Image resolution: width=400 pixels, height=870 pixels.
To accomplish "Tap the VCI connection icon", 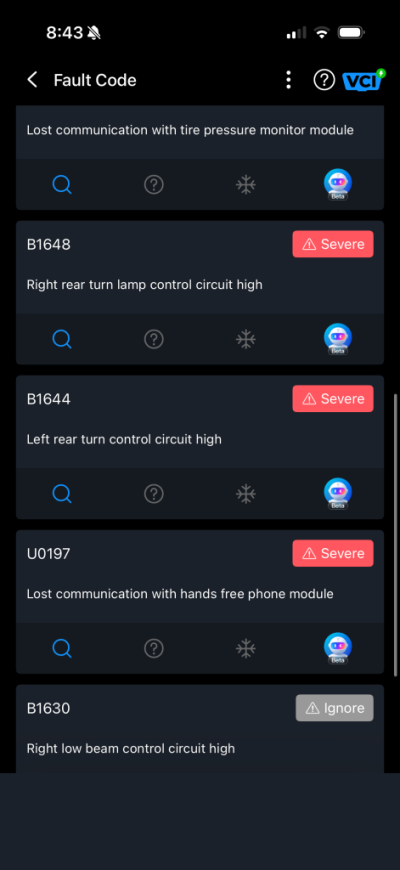I will [x=364, y=79].
